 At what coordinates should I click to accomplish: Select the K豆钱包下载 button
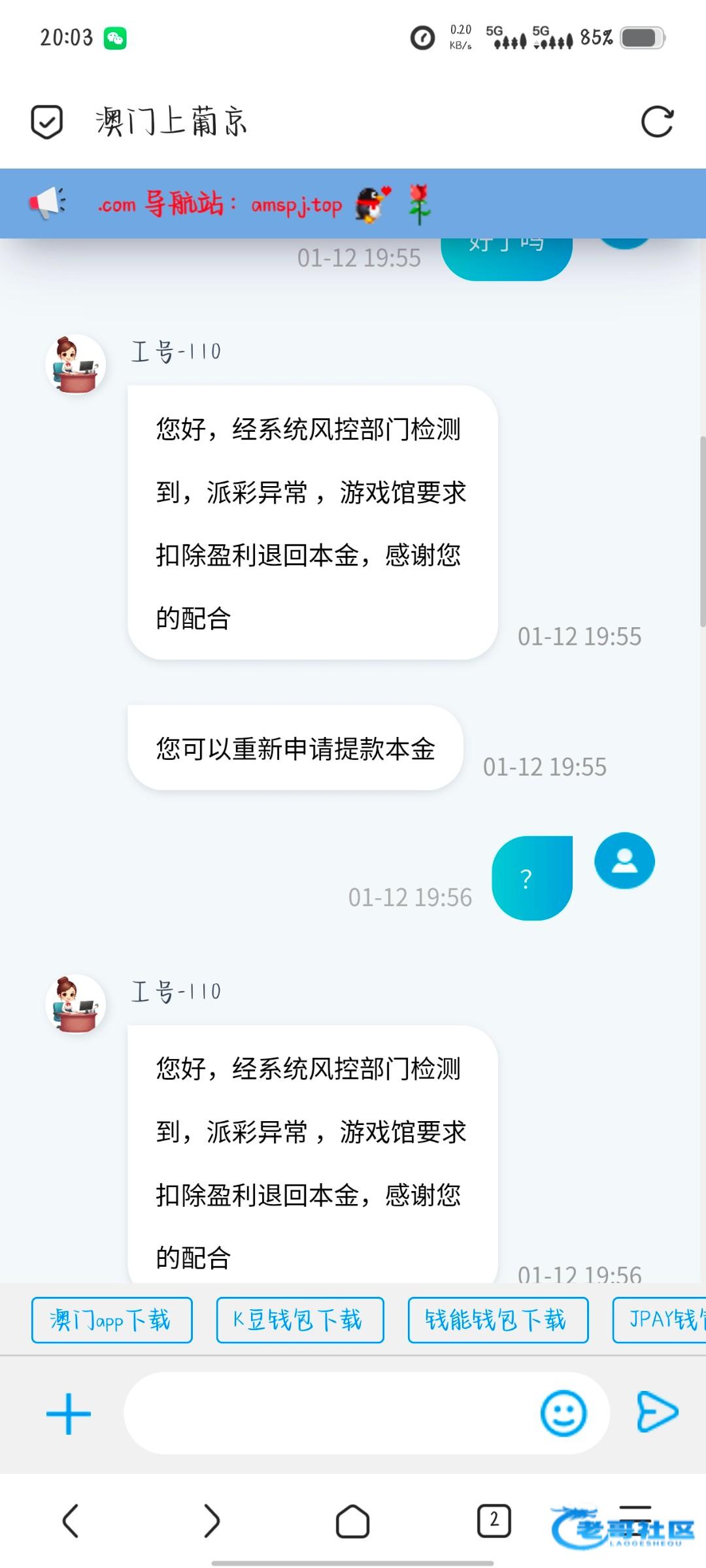(x=300, y=1320)
